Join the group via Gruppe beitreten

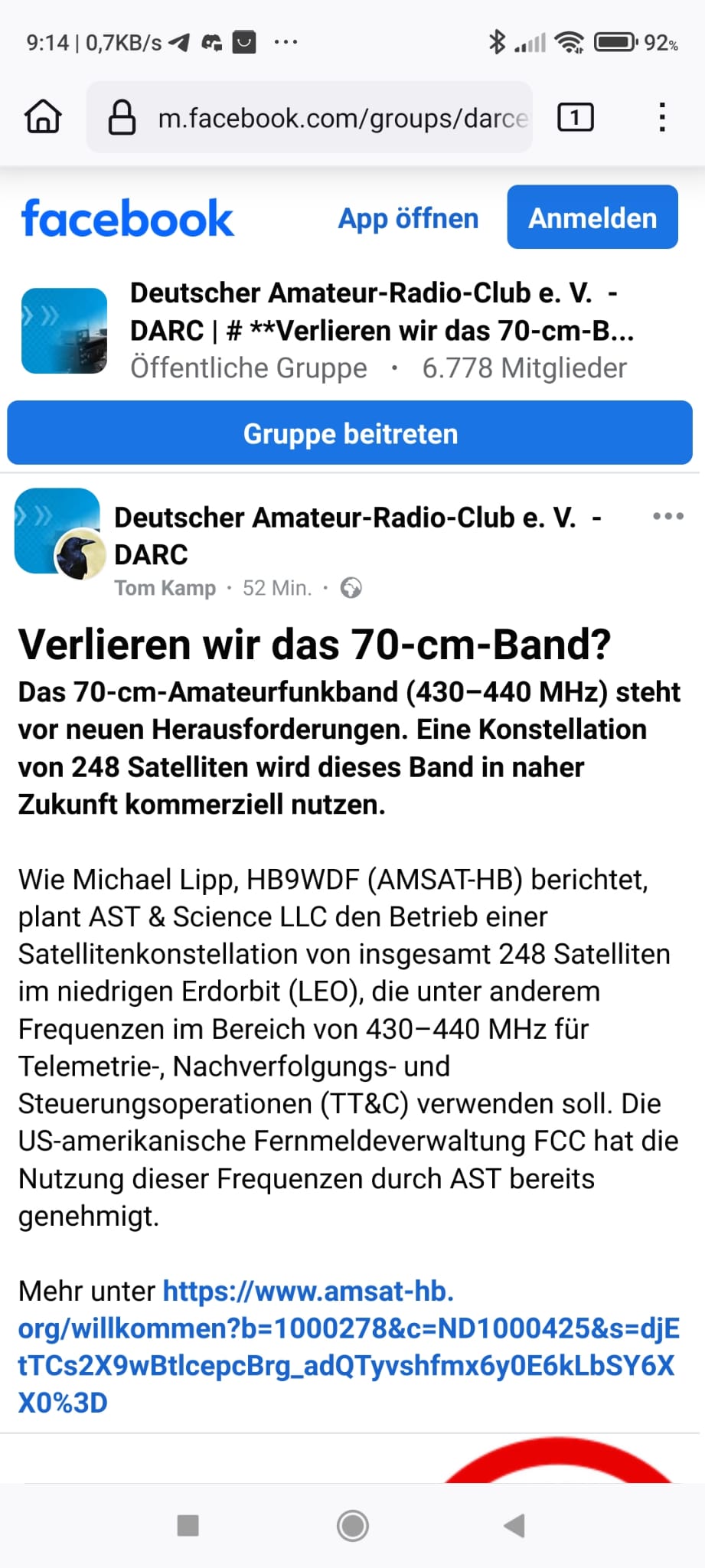pos(351,433)
